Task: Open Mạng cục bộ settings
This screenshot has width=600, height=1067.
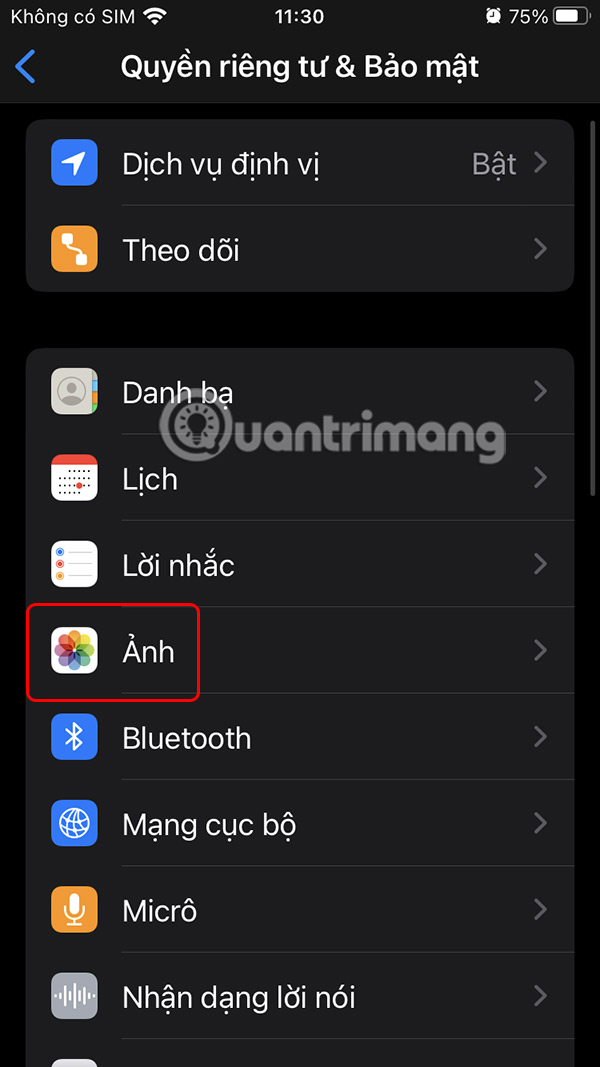Action: (300, 825)
